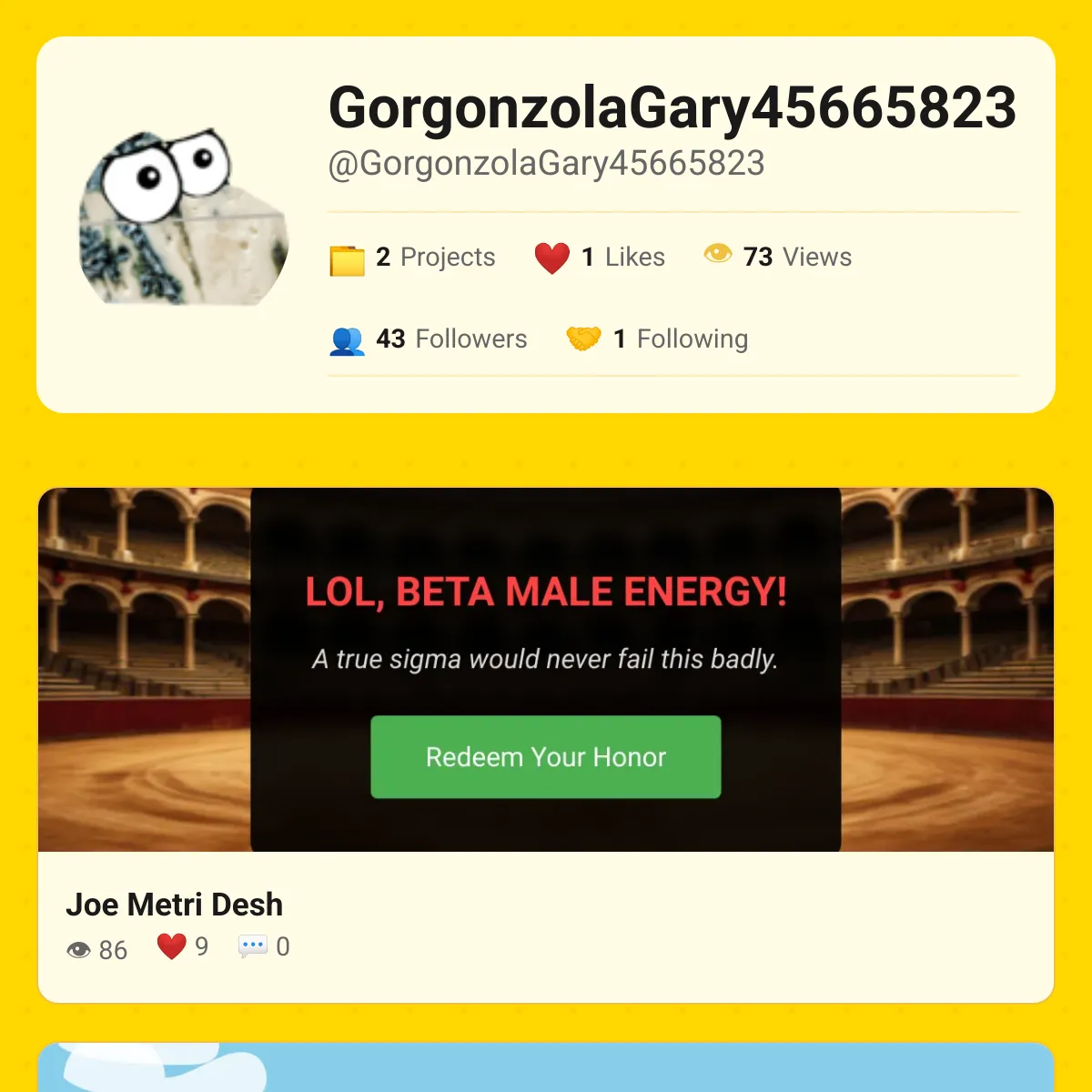Screen dimensions: 1092x1092
Task: Open the Joe Metri Desh project card
Action: [173, 905]
